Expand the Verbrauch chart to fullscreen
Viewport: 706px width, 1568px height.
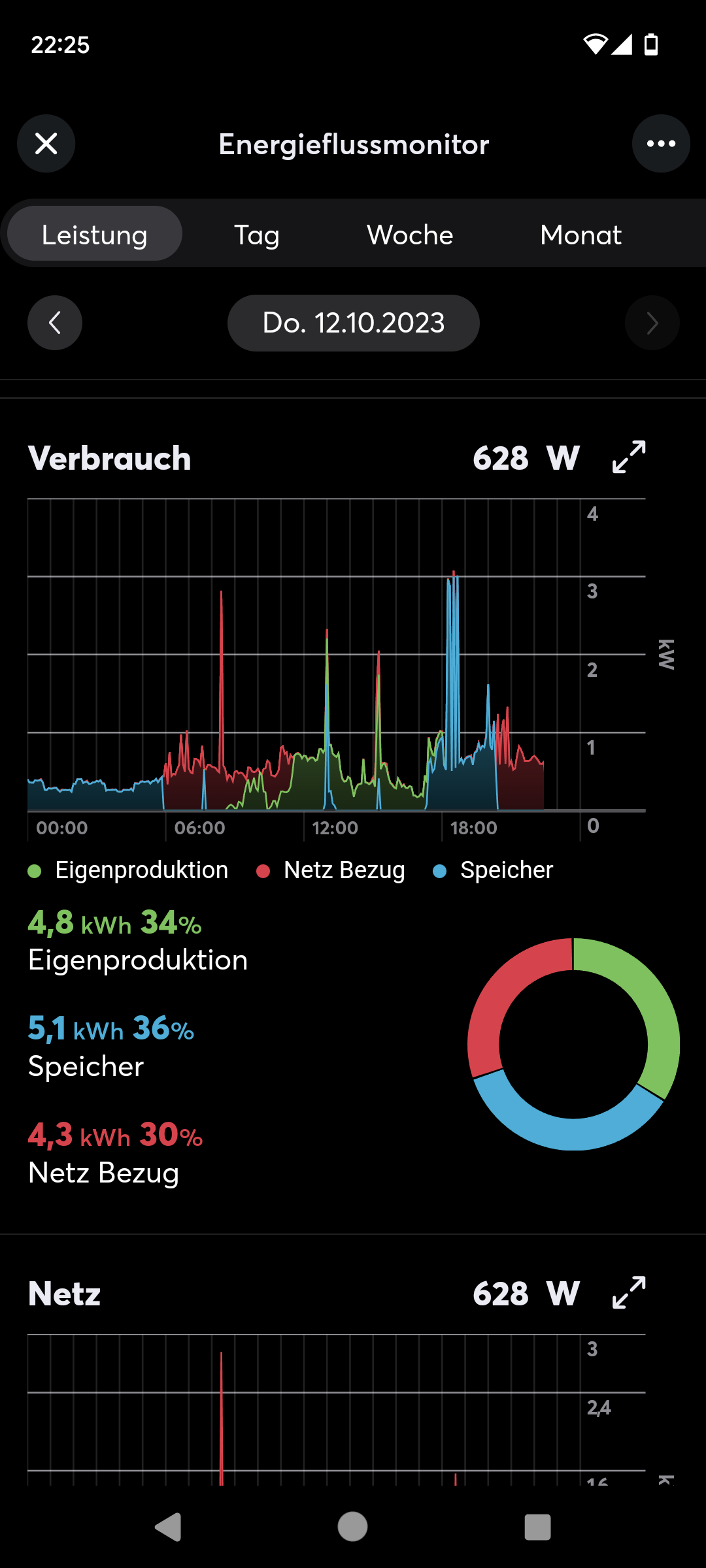click(x=629, y=457)
